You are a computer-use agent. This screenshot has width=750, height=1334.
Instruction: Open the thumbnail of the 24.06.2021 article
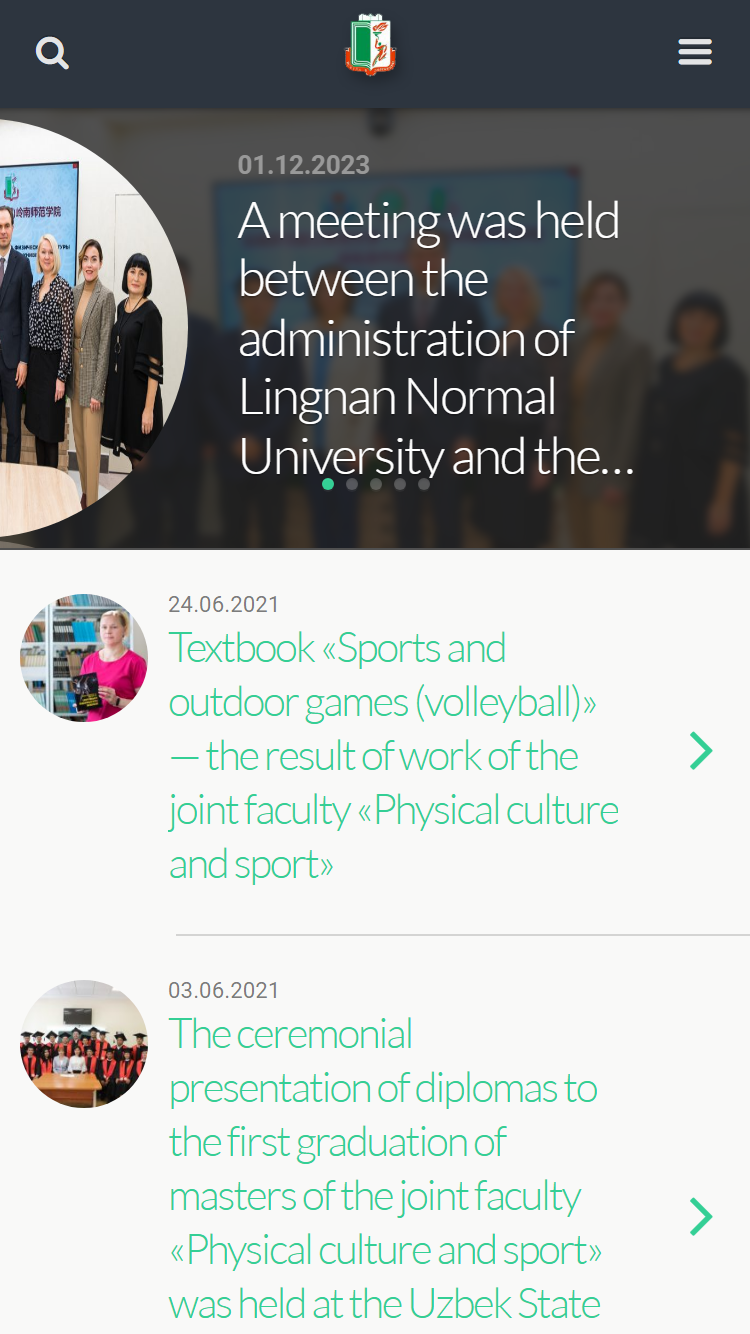[84, 658]
